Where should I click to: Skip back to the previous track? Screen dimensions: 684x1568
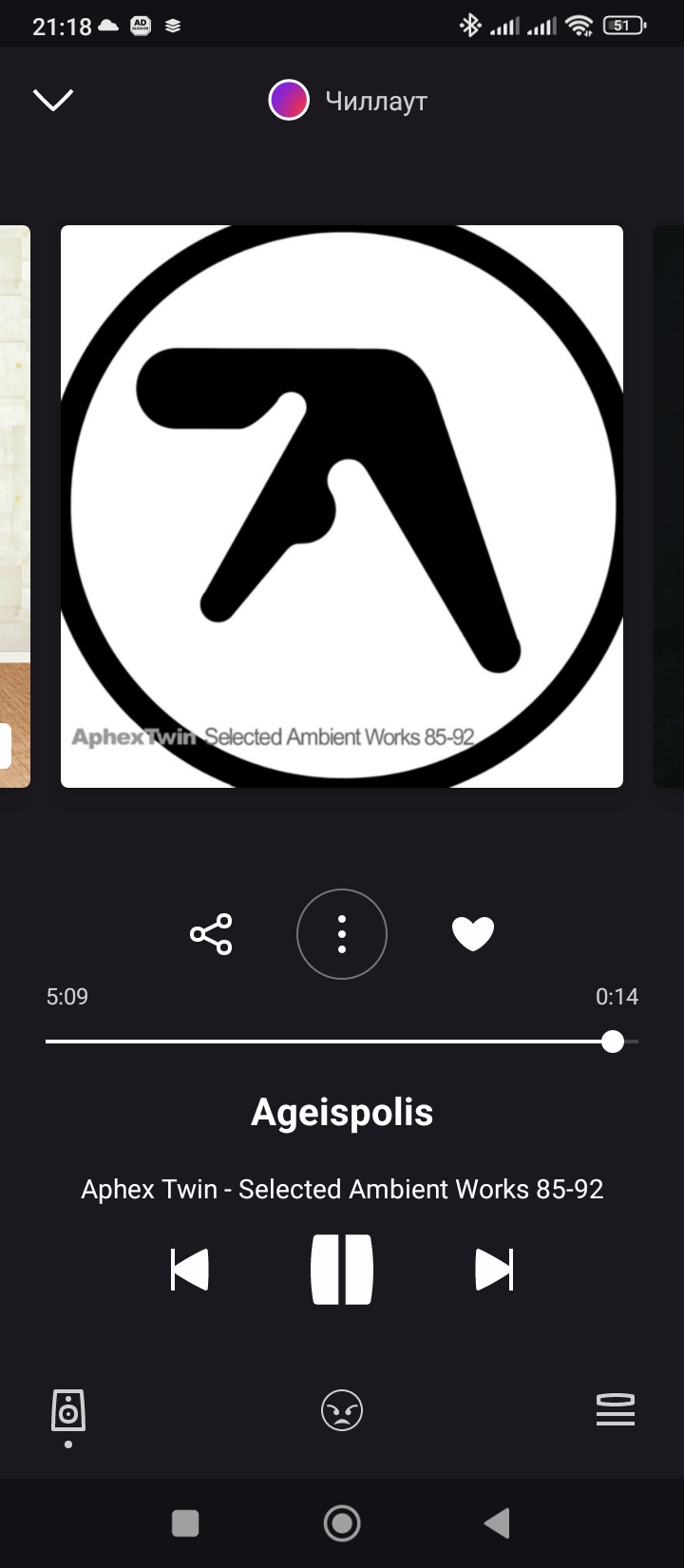tap(190, 1270)
